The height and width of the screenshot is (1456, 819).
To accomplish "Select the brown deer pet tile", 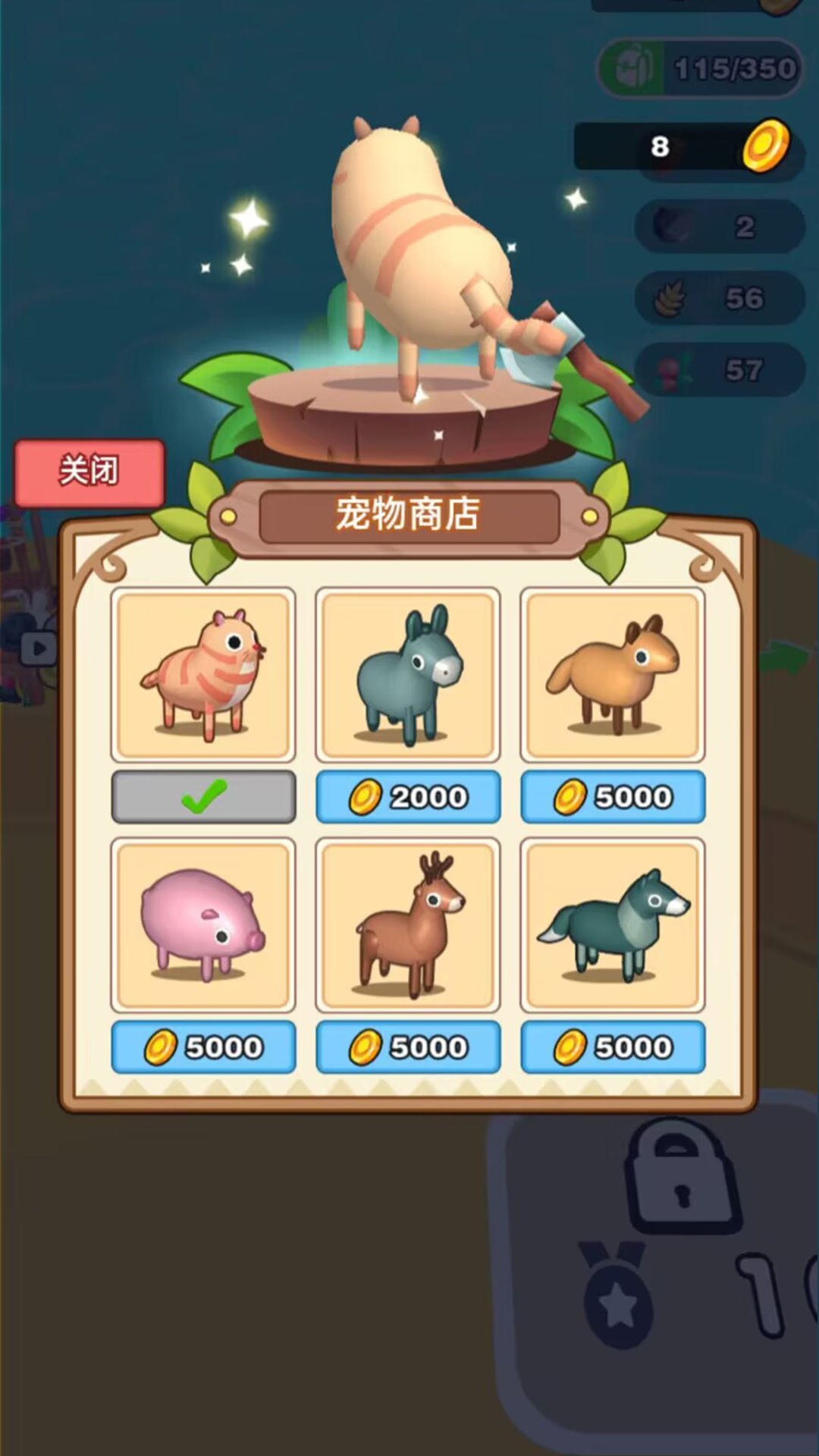I will 408,925.
